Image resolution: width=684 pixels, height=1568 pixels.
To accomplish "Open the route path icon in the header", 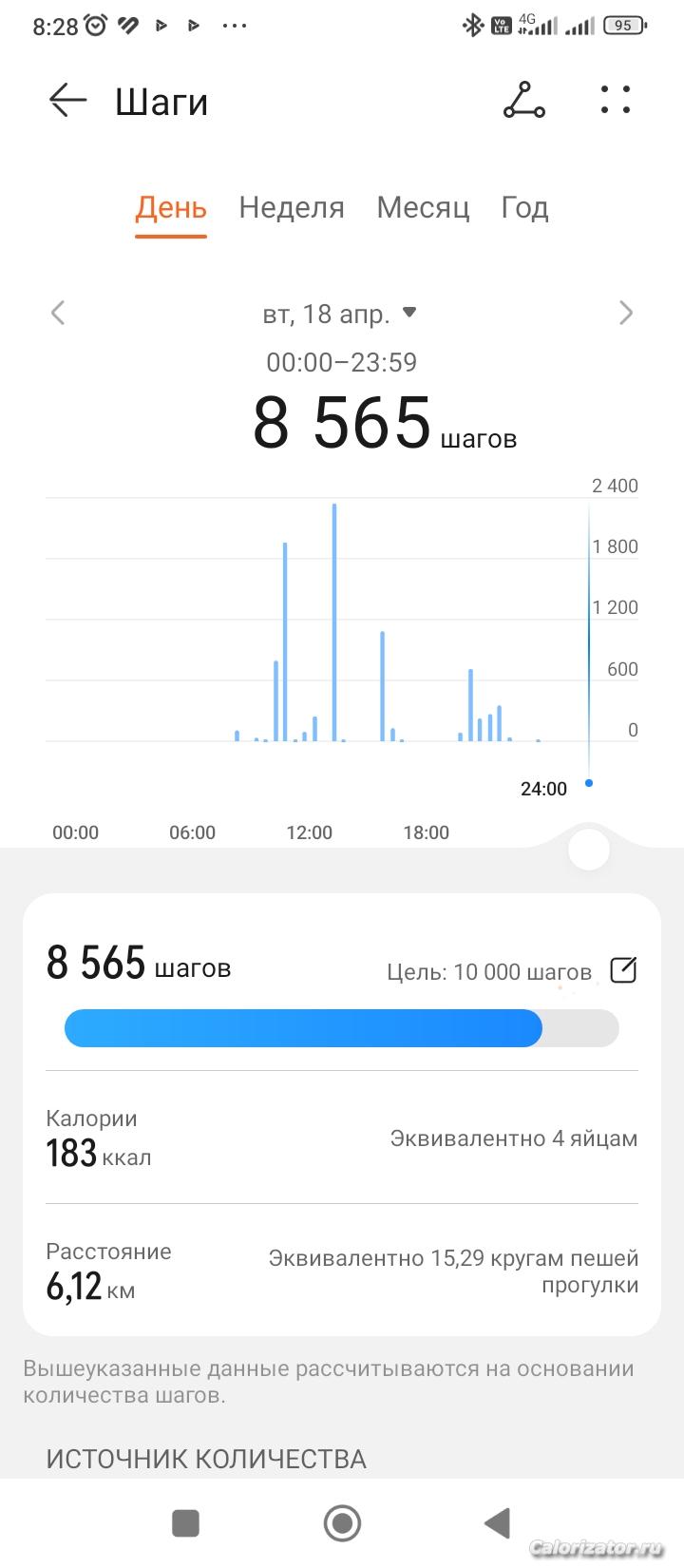I will click(523, 100).
